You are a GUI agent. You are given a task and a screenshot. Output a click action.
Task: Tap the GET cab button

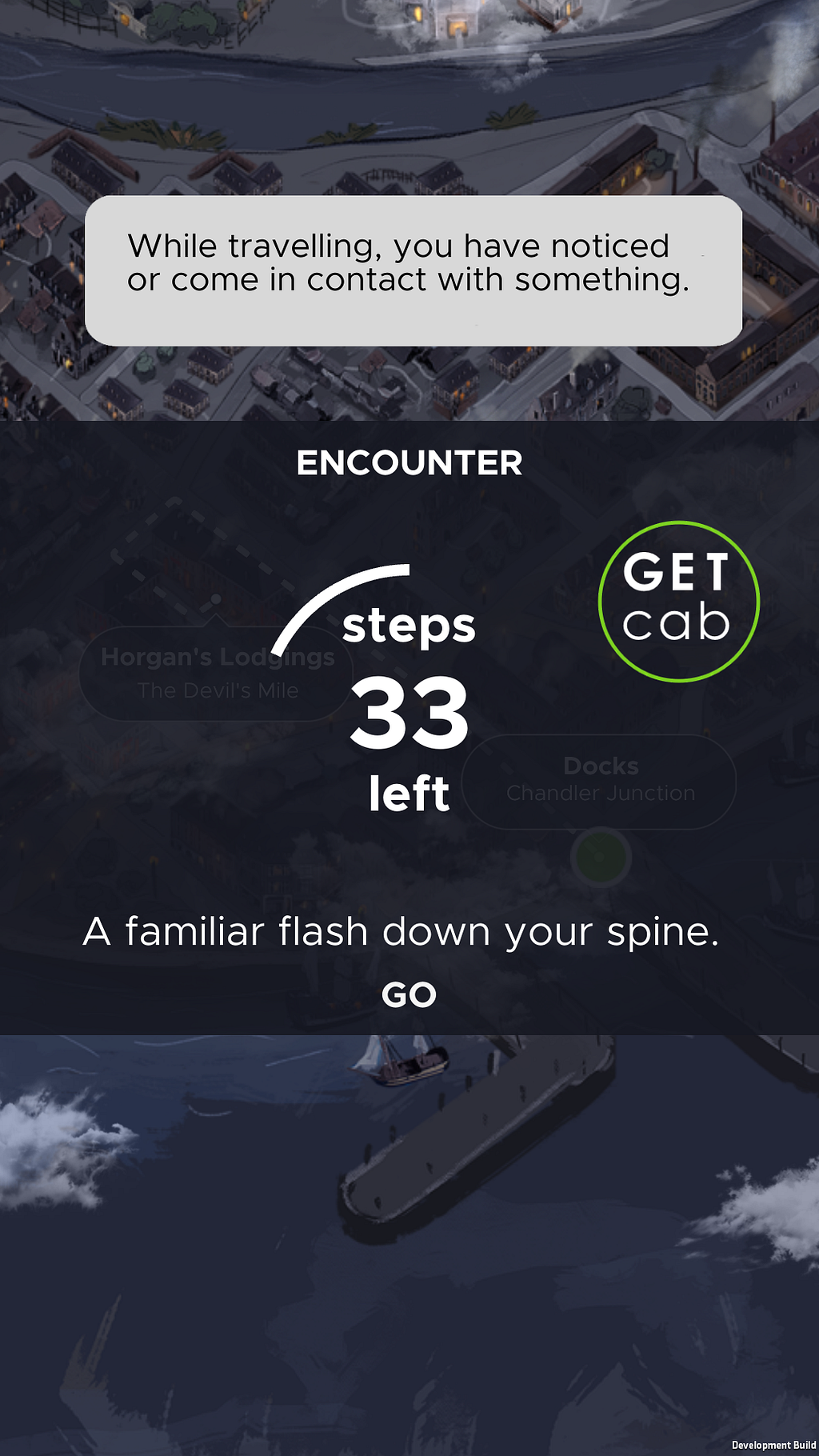click(x=677, y=601)
